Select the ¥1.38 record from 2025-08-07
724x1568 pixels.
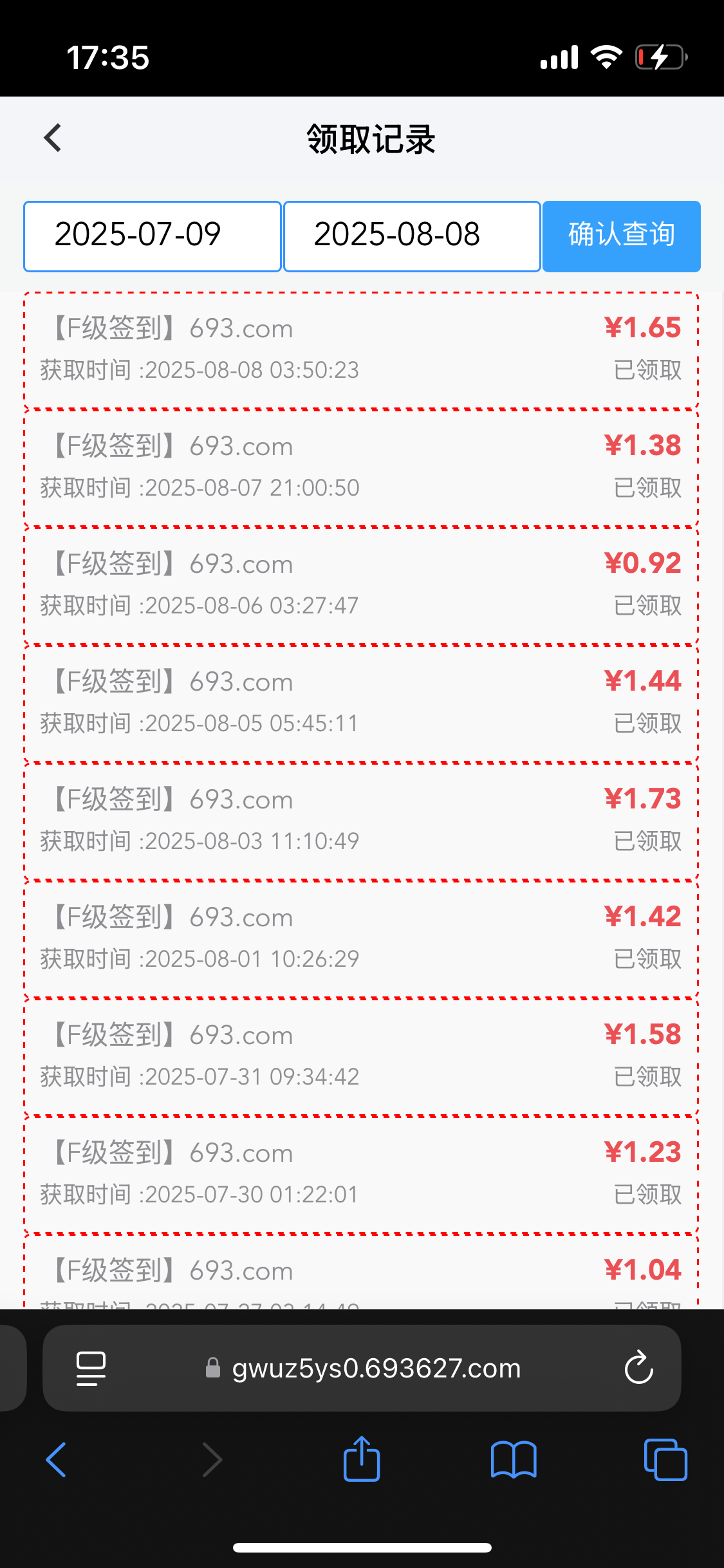(x=362, y=465)
